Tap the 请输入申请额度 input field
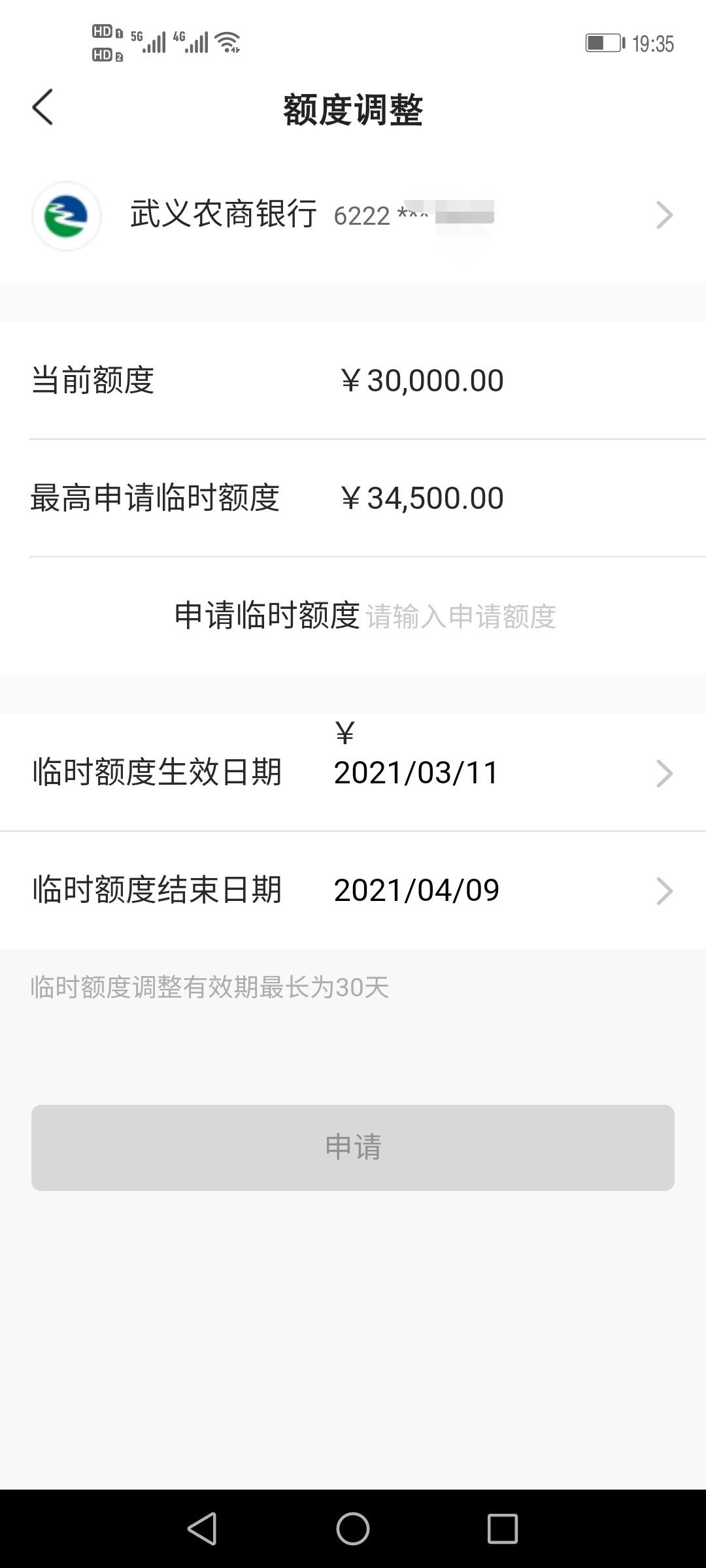The height and width of the screenshot is (1568, 706). [461, 616]
